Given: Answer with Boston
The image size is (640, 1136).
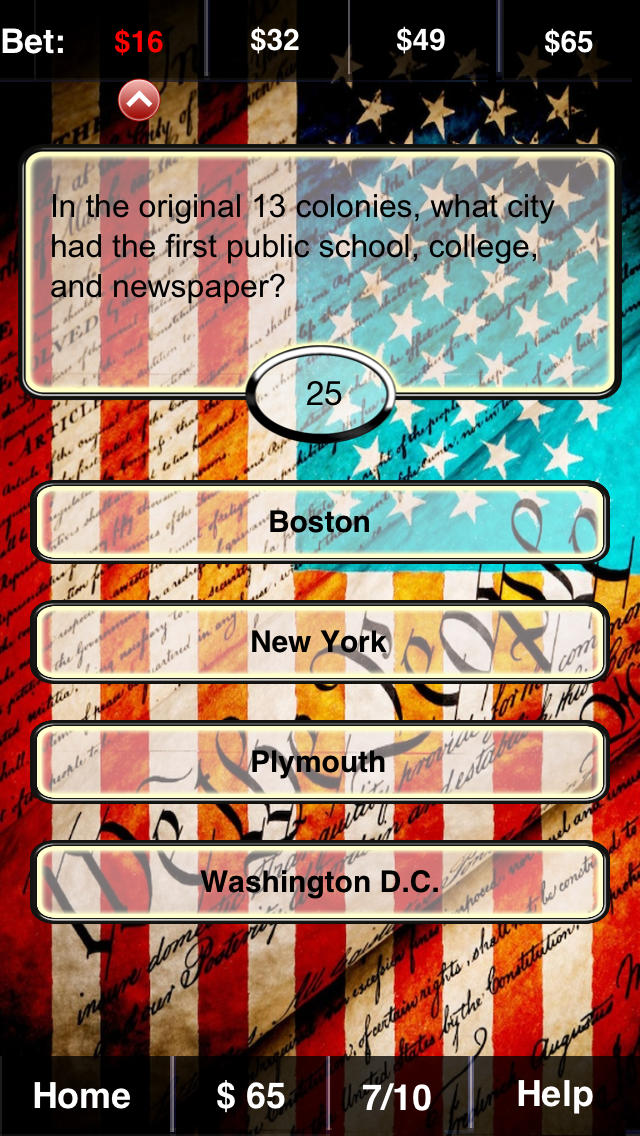Looking at the screenshot, I should coord(320,522).
